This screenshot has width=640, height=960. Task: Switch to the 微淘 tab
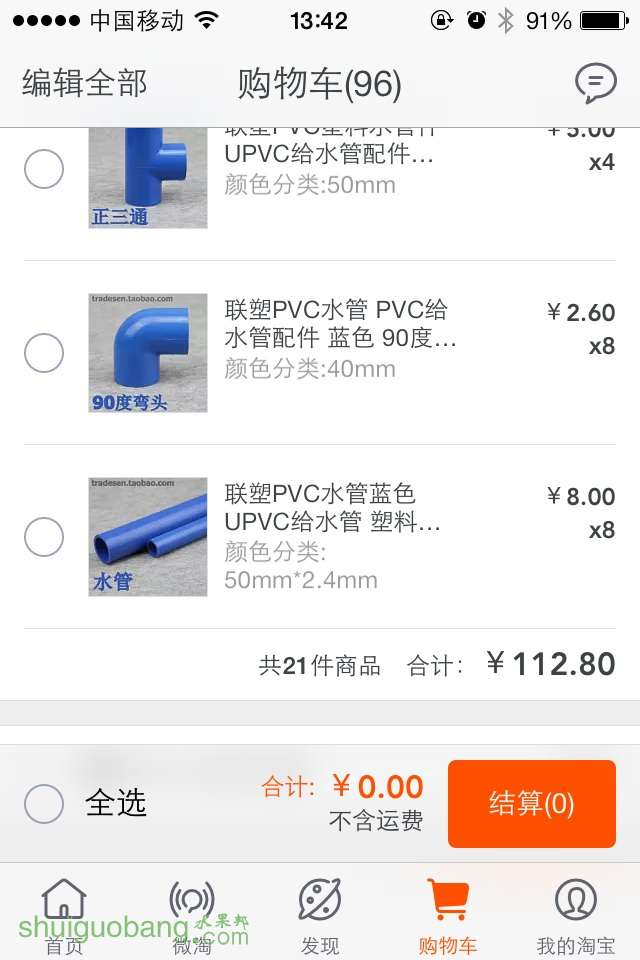(191, 915)
